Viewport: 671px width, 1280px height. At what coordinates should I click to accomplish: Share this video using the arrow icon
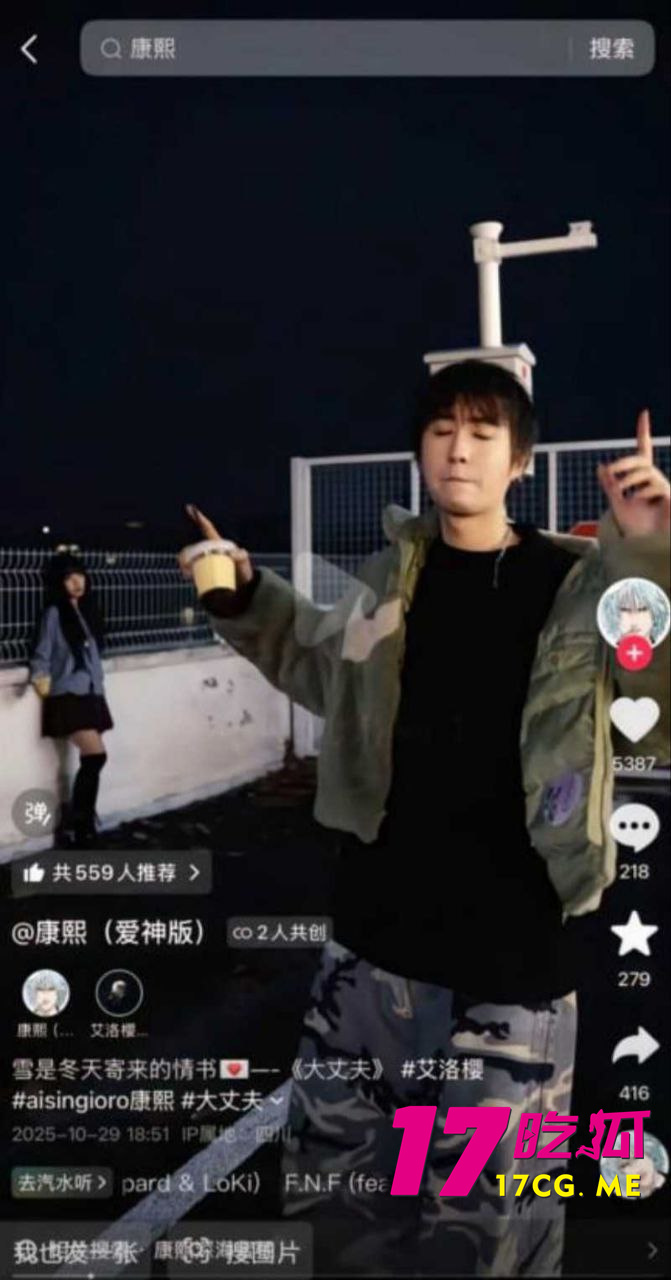point(634,1046)
